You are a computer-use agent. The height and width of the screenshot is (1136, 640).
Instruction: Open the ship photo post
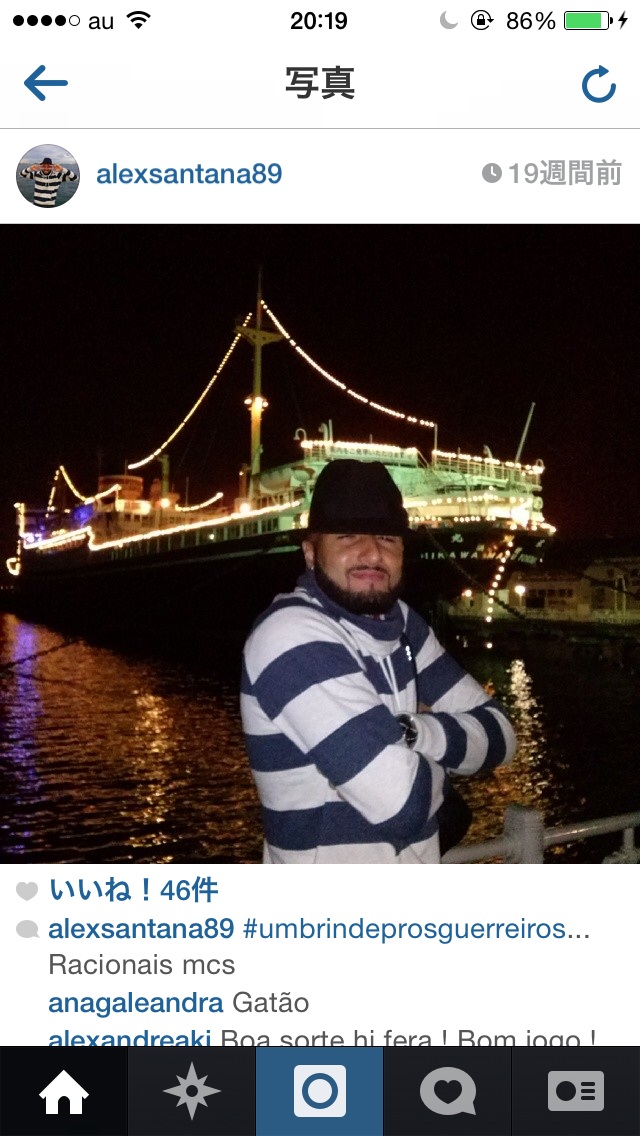coord(320,543)
